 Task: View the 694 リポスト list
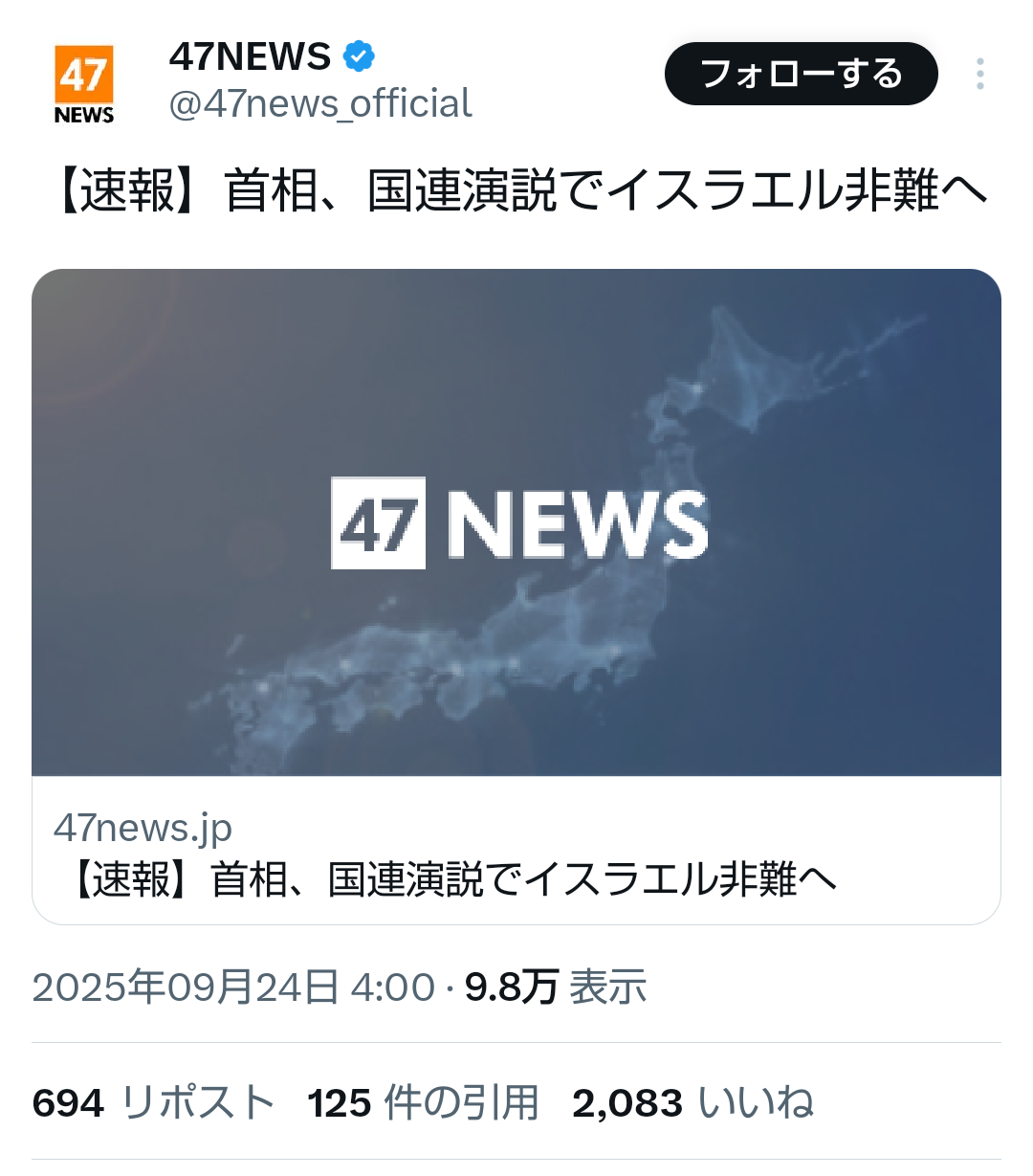pos(153,1102)
